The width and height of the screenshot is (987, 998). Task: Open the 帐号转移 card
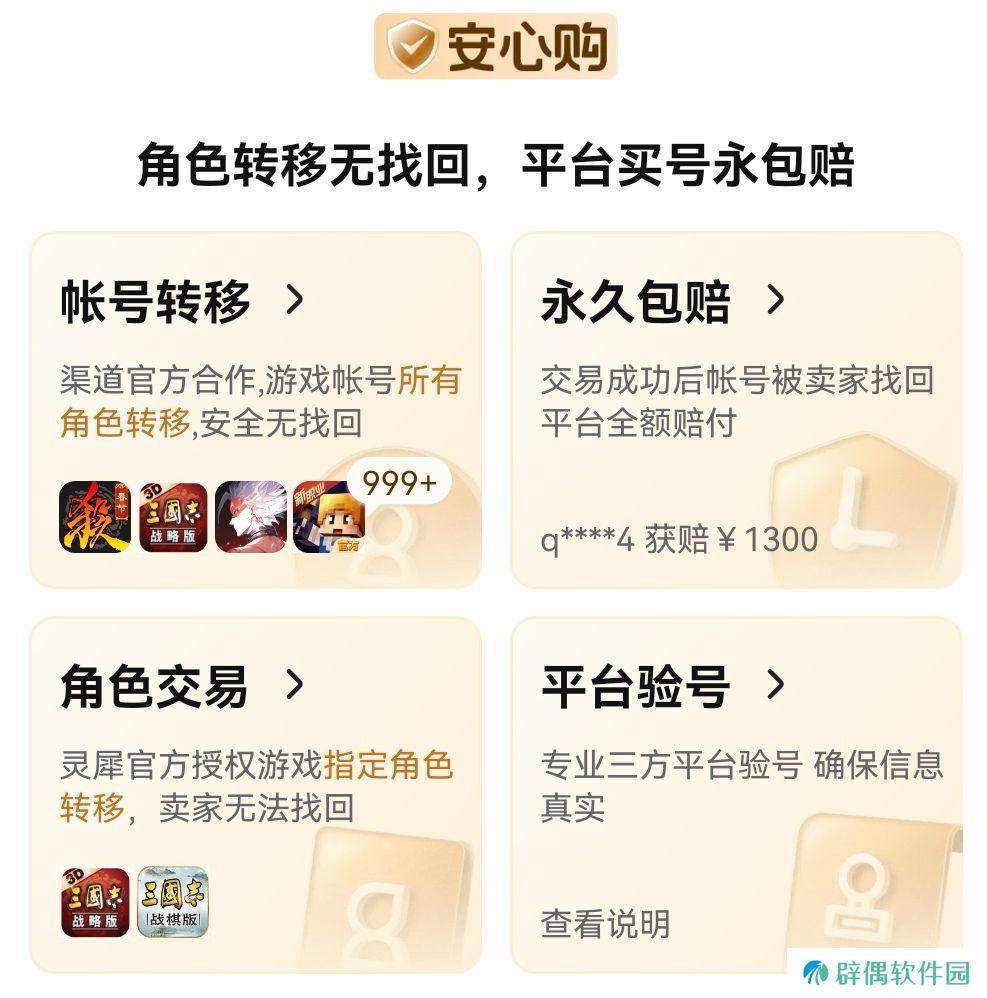click(x=182, y=301)
